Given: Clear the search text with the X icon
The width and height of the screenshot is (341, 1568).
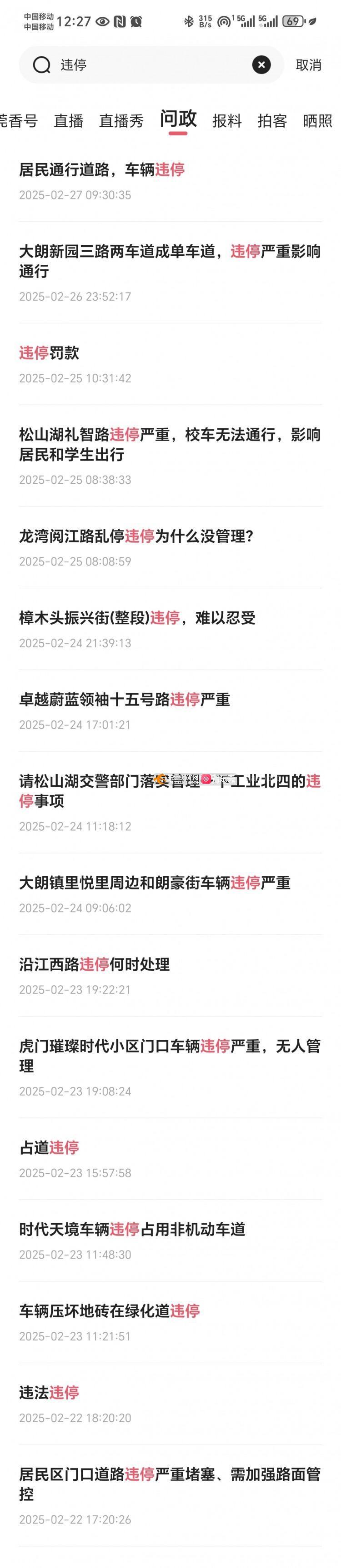Looking at the screenshot, I should pos(261,65).
